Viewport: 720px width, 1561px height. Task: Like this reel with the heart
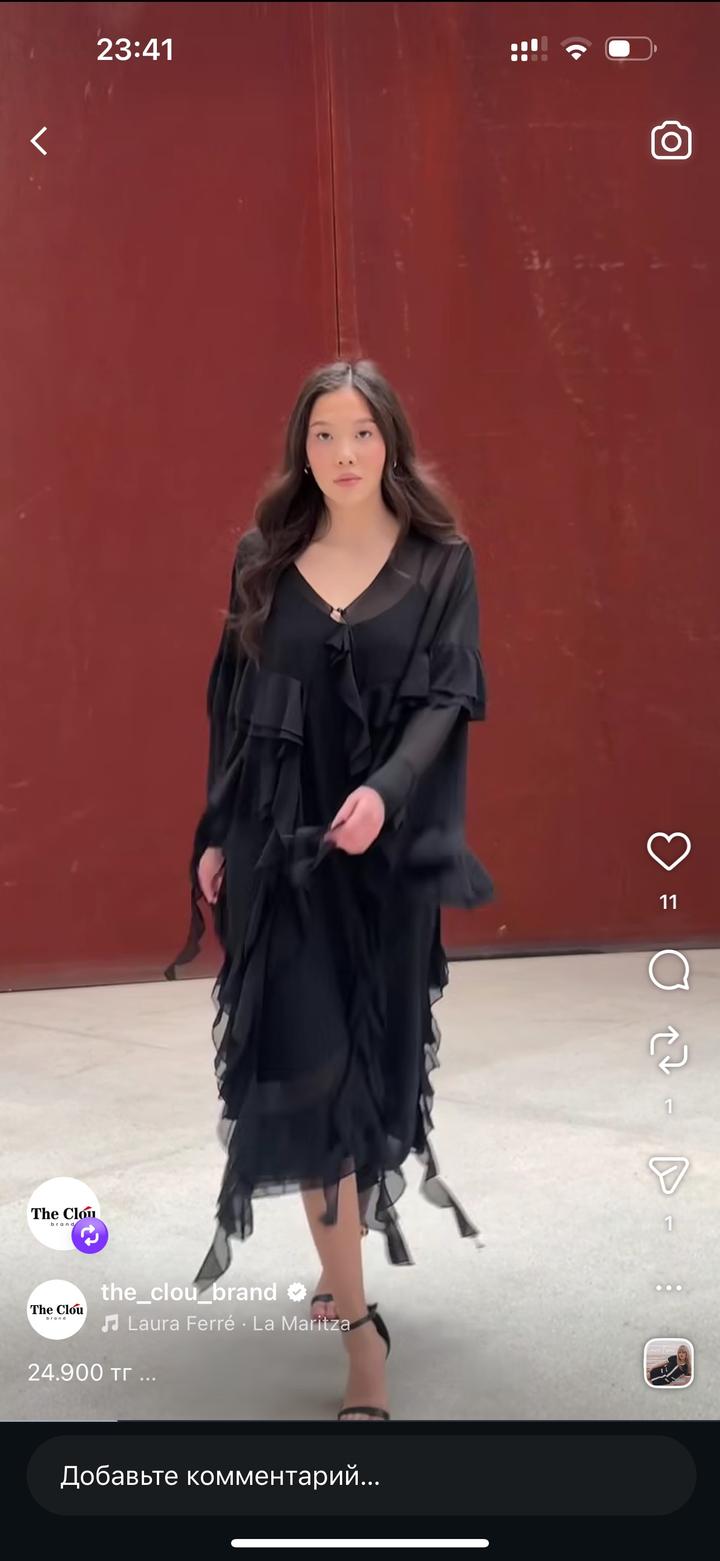(x=668, y=852)
